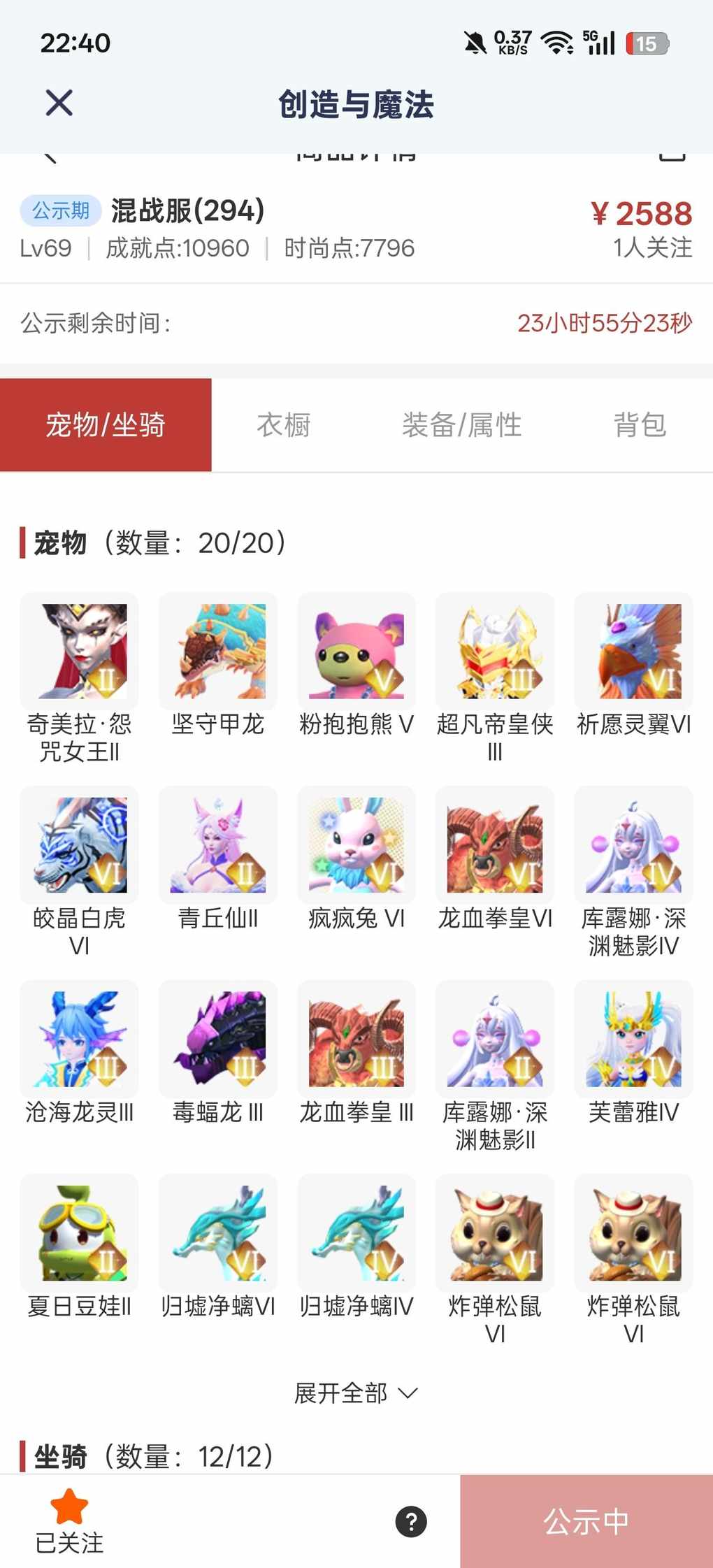The height and width of the screenshot is (1568, 713).
Task: Open the 装备/属性 tab
Action: click(461, 425)
